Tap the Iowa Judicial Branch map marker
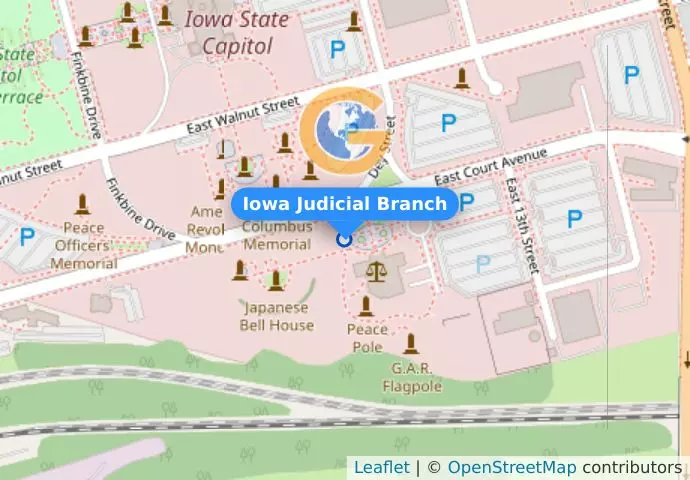 (x=344, y=238)
